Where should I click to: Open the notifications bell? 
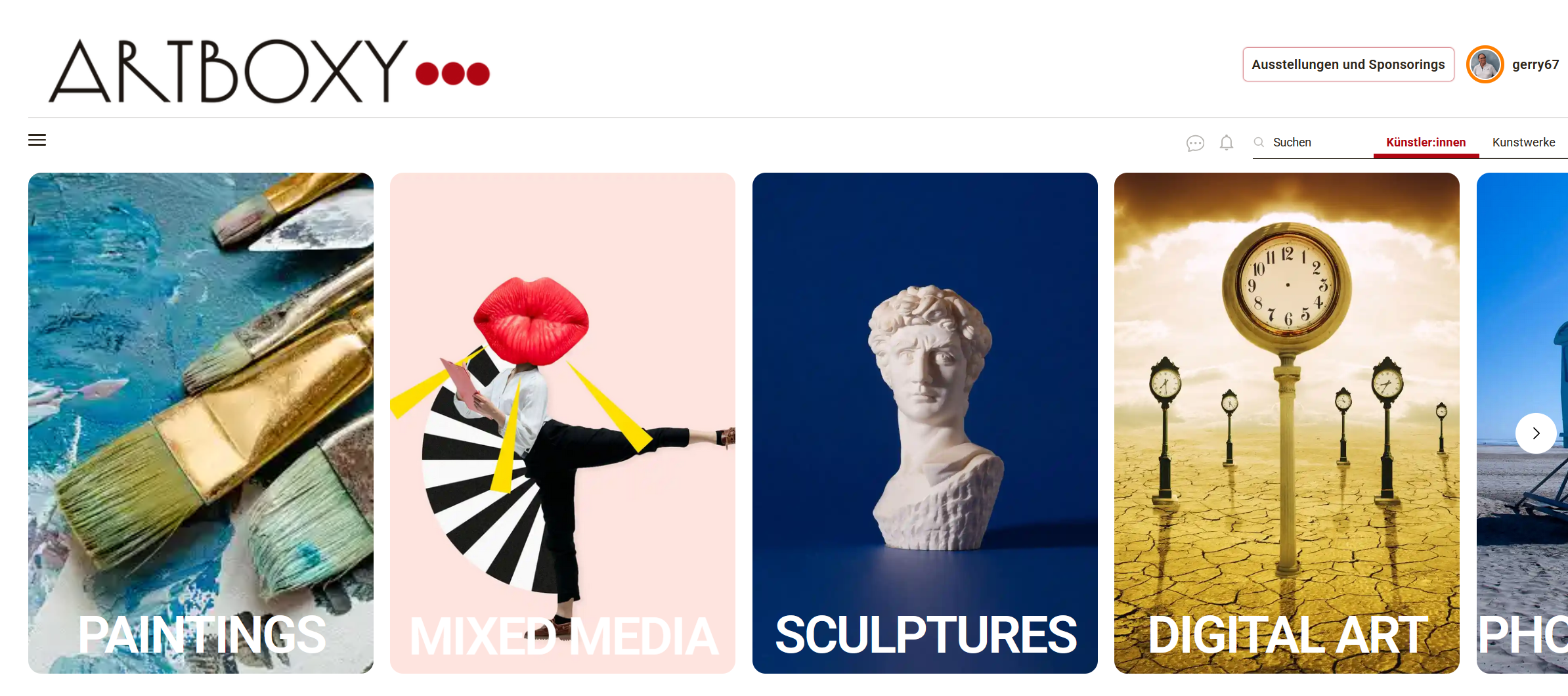(x=1226, y=142)
